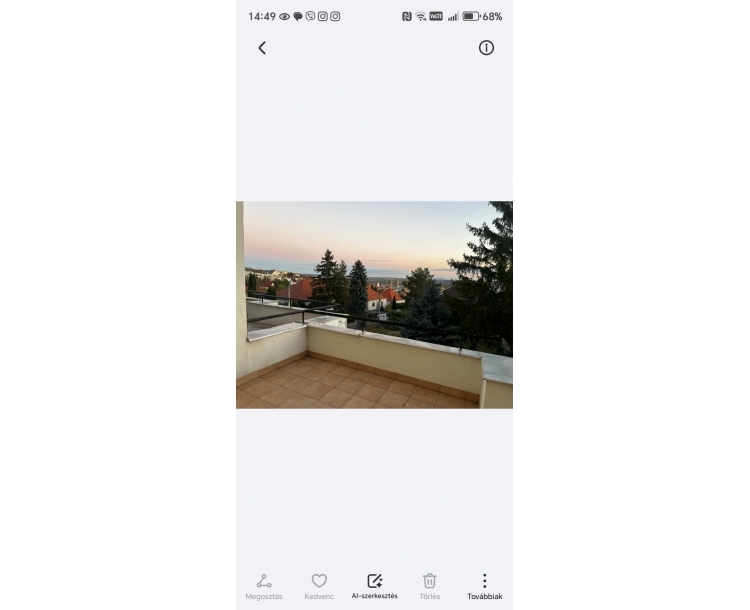Image resolution: width=750 pixels, height=610 pixels.
Task: Mark photo as Kedvenc favorite
Action: (319, 585)
